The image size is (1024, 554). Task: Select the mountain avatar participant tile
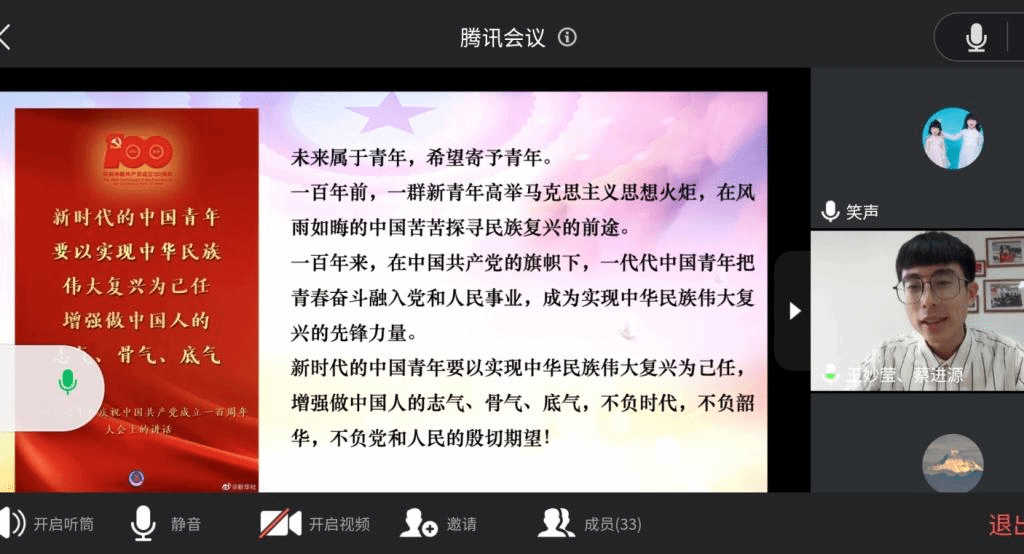click(952, 462)
